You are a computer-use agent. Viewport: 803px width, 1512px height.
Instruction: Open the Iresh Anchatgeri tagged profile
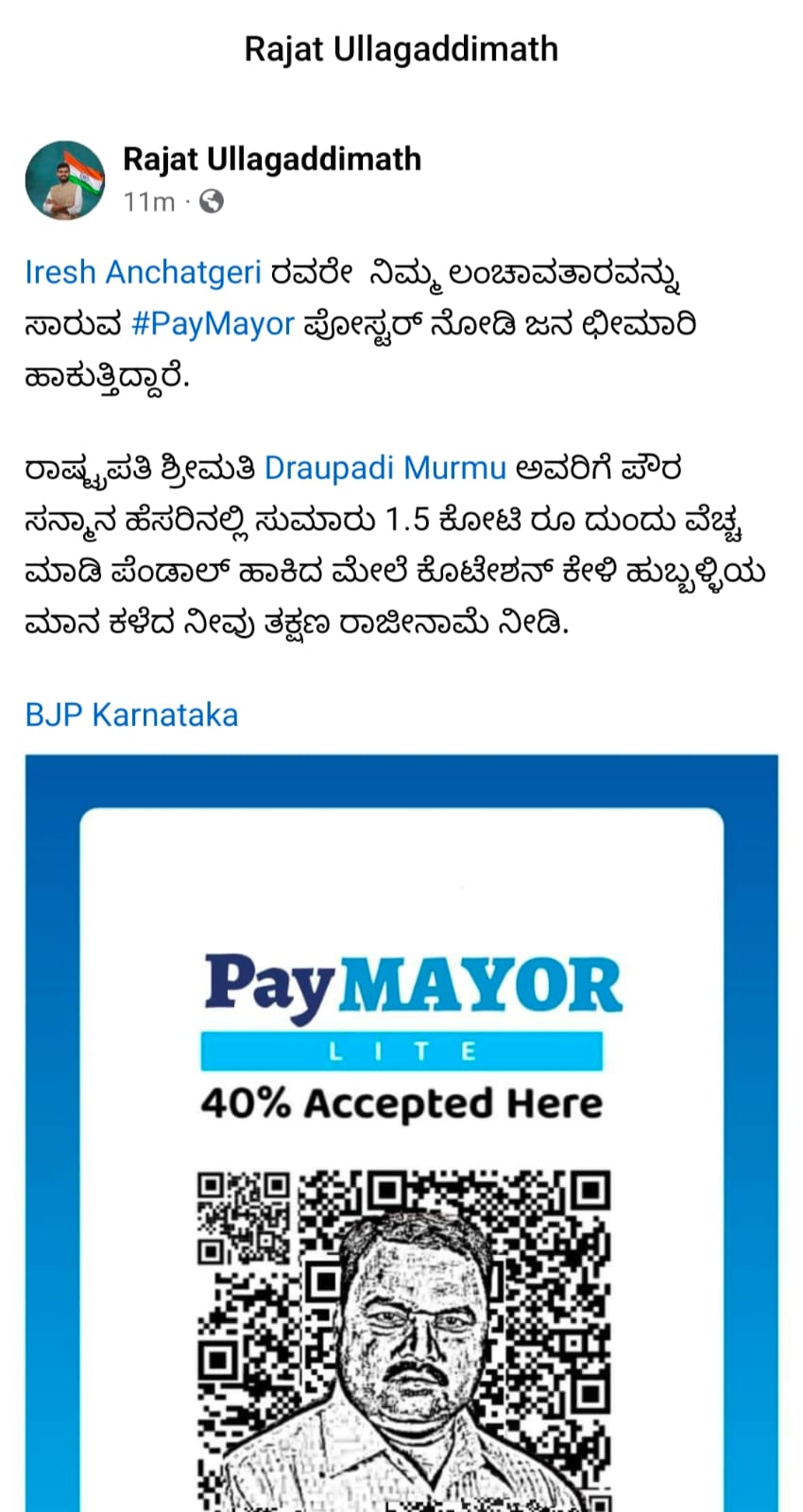point(143,272)
